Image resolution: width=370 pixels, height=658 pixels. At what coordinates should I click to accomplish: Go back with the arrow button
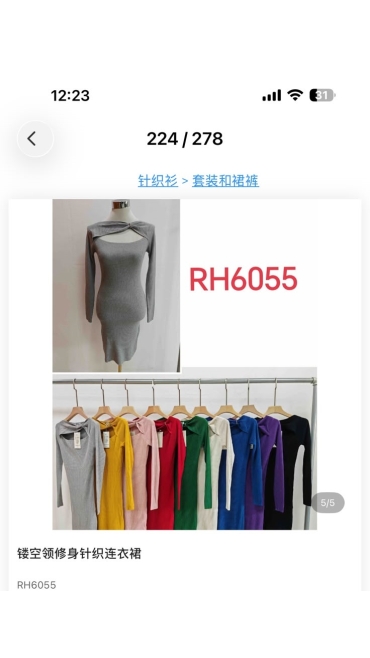35,139
